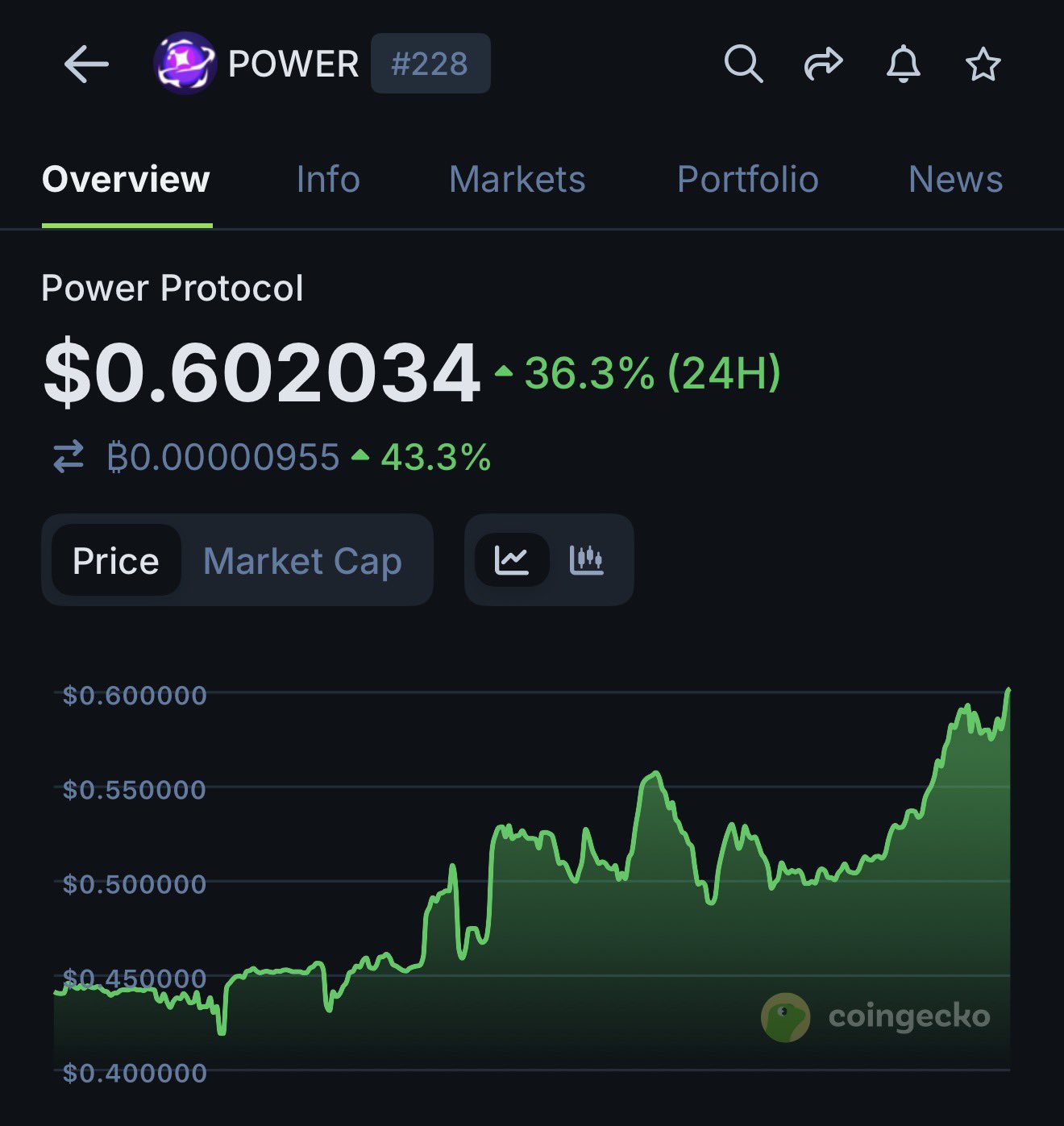Select the Price chart option
The width and height of the screenshot is (1064, 1126).
tap(116, 561)
